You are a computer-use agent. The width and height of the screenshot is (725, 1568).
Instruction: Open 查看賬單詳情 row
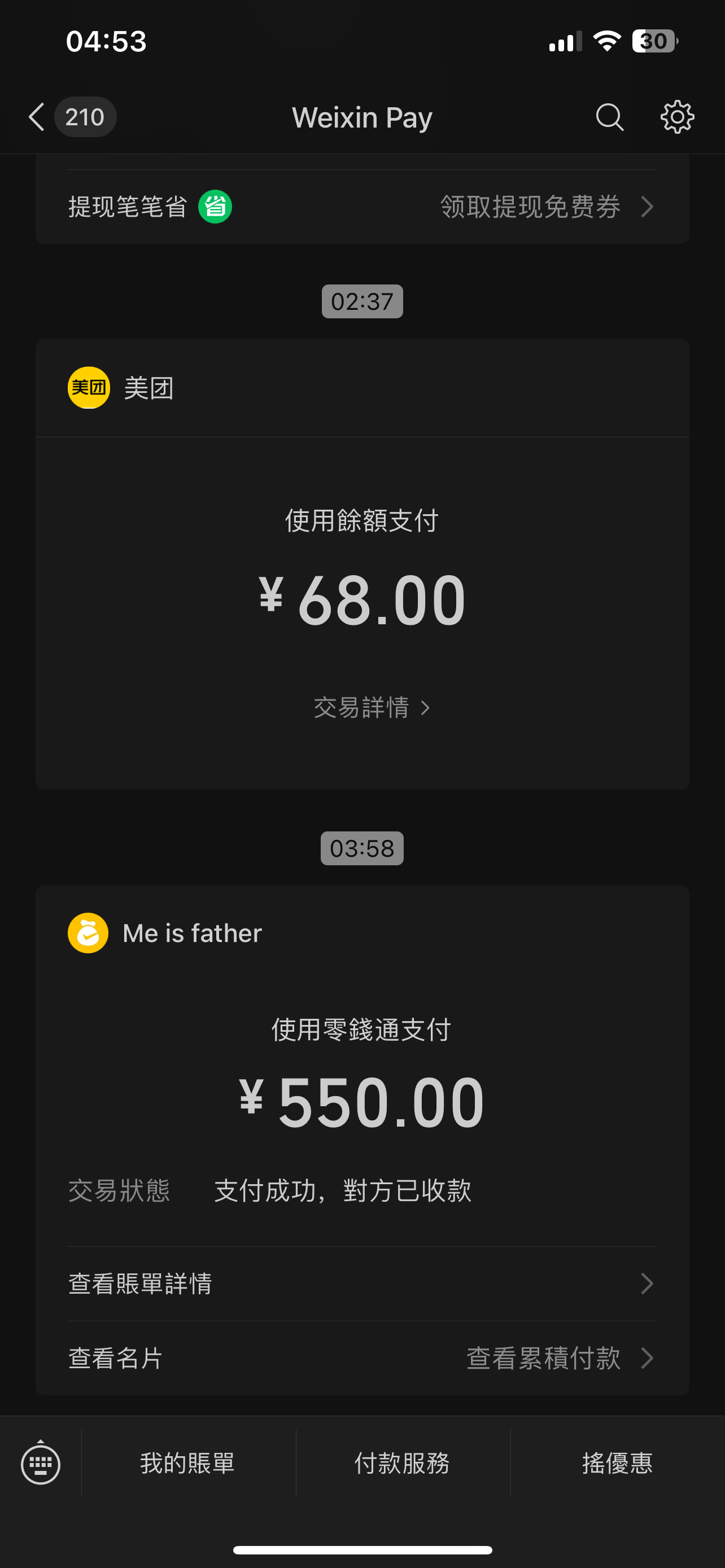pos(361,1284)
